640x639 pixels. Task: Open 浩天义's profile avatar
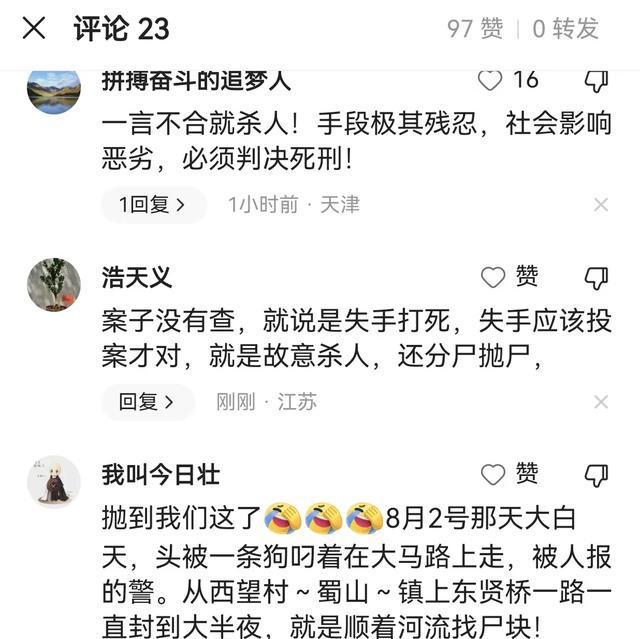54,284
